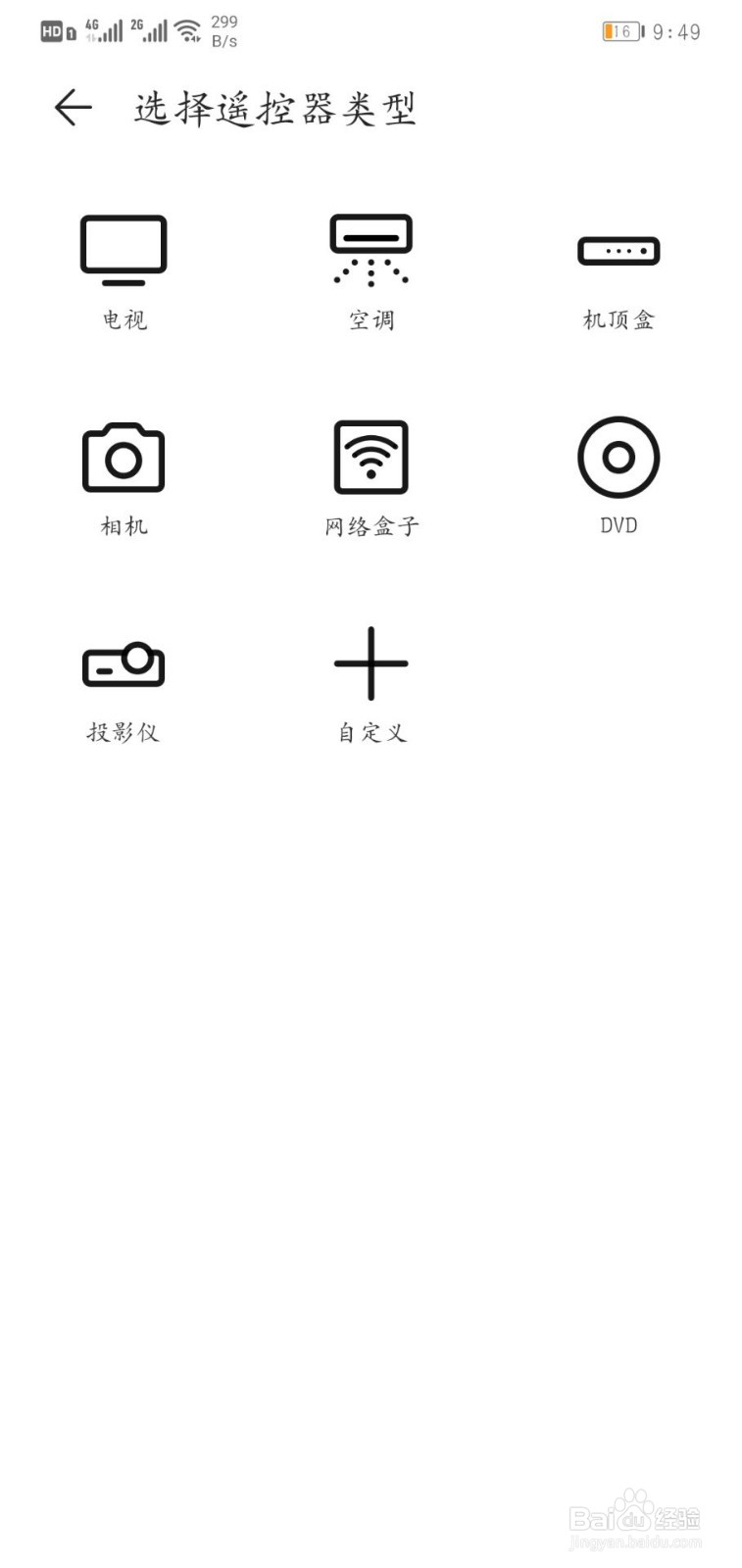Click the 机顶盒 text label
The height and width of the screenshot is (1568, 742).
pos(618,318)
